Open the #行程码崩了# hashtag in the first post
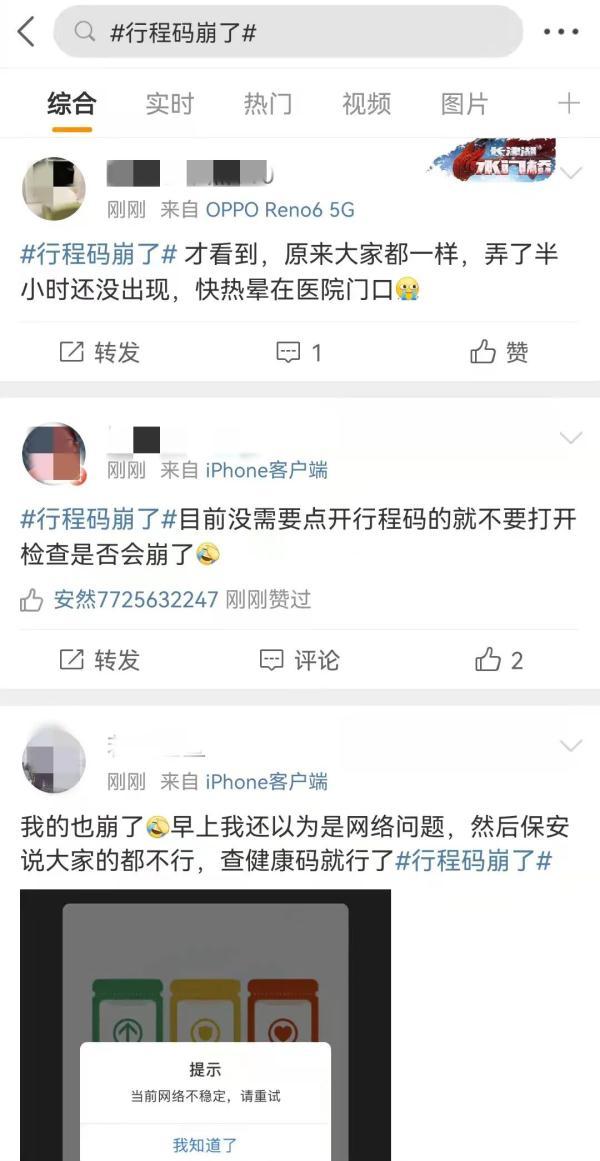The image size is (600, 1161). (x=99, y=255)
